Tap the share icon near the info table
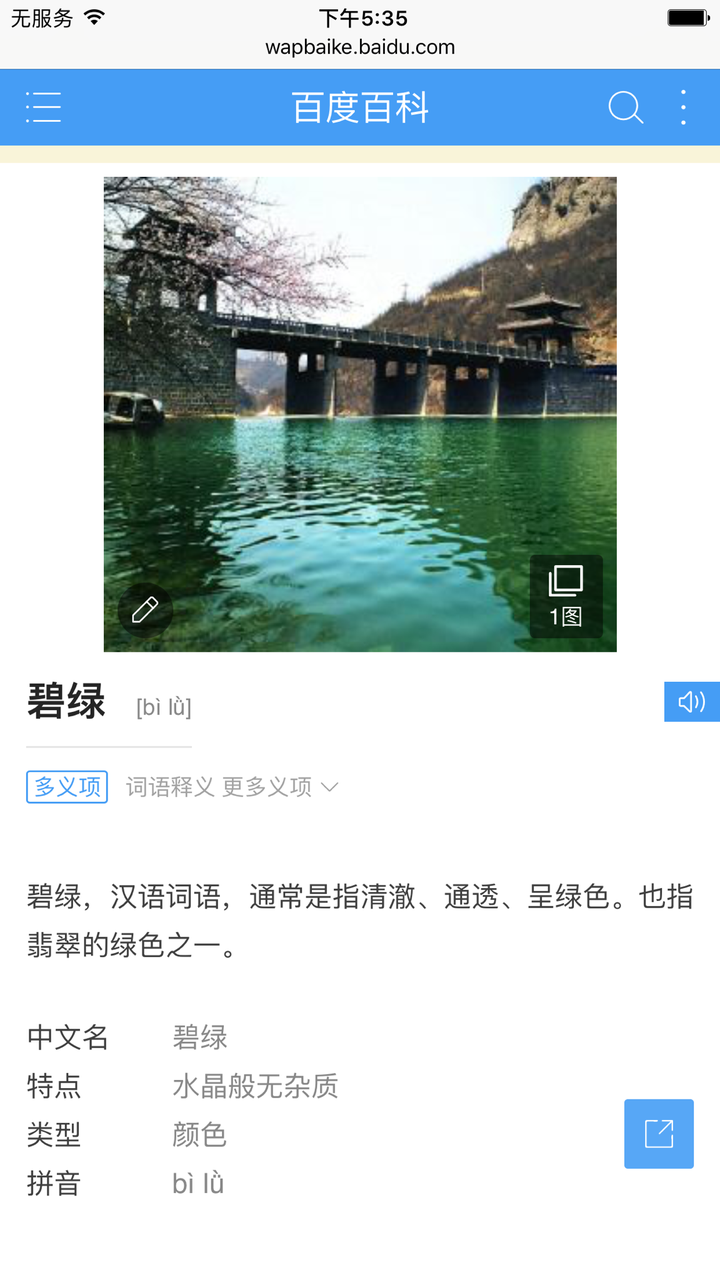Image resolution: width=720 pixels, height=1280 pixels. point(658,1134)
